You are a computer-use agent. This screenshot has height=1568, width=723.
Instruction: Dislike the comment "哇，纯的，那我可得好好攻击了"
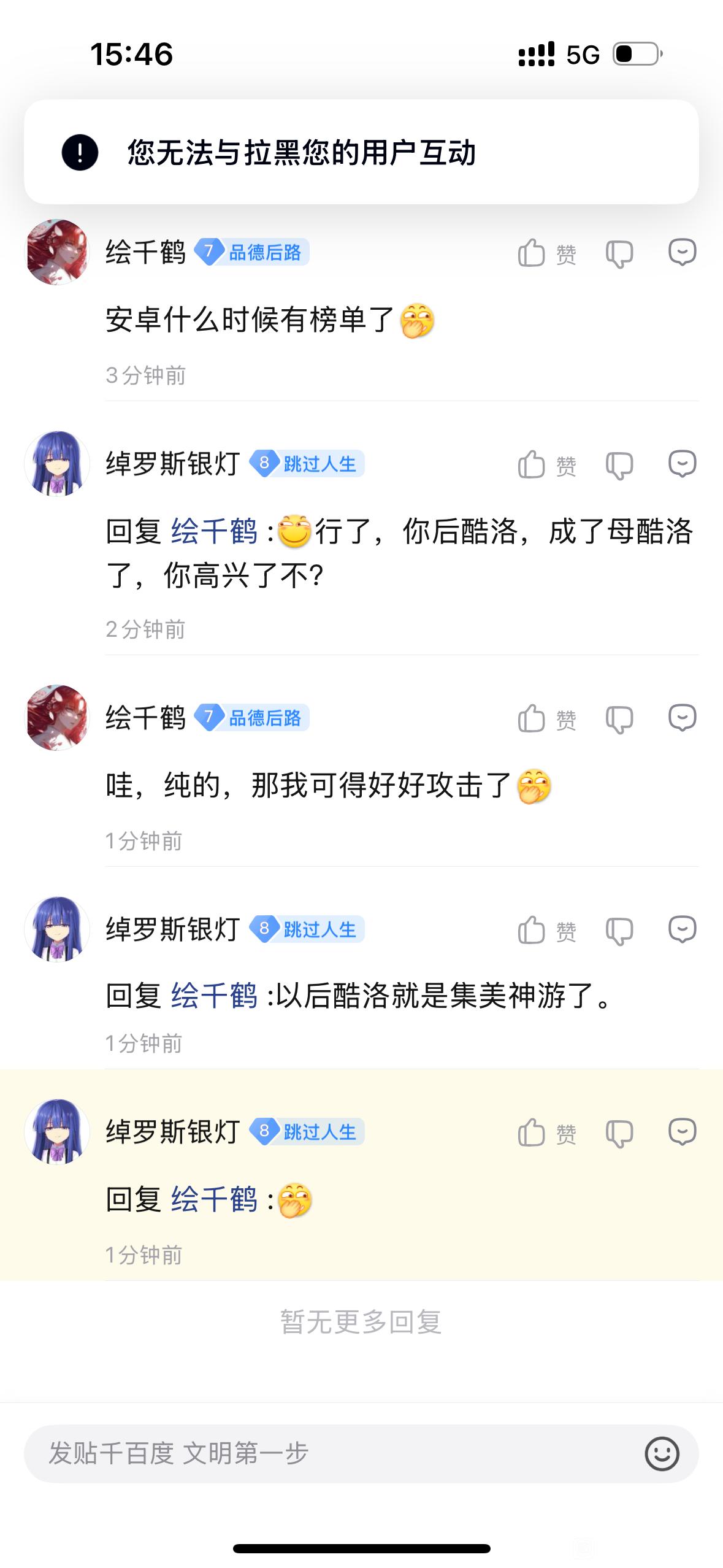[619, 718]
